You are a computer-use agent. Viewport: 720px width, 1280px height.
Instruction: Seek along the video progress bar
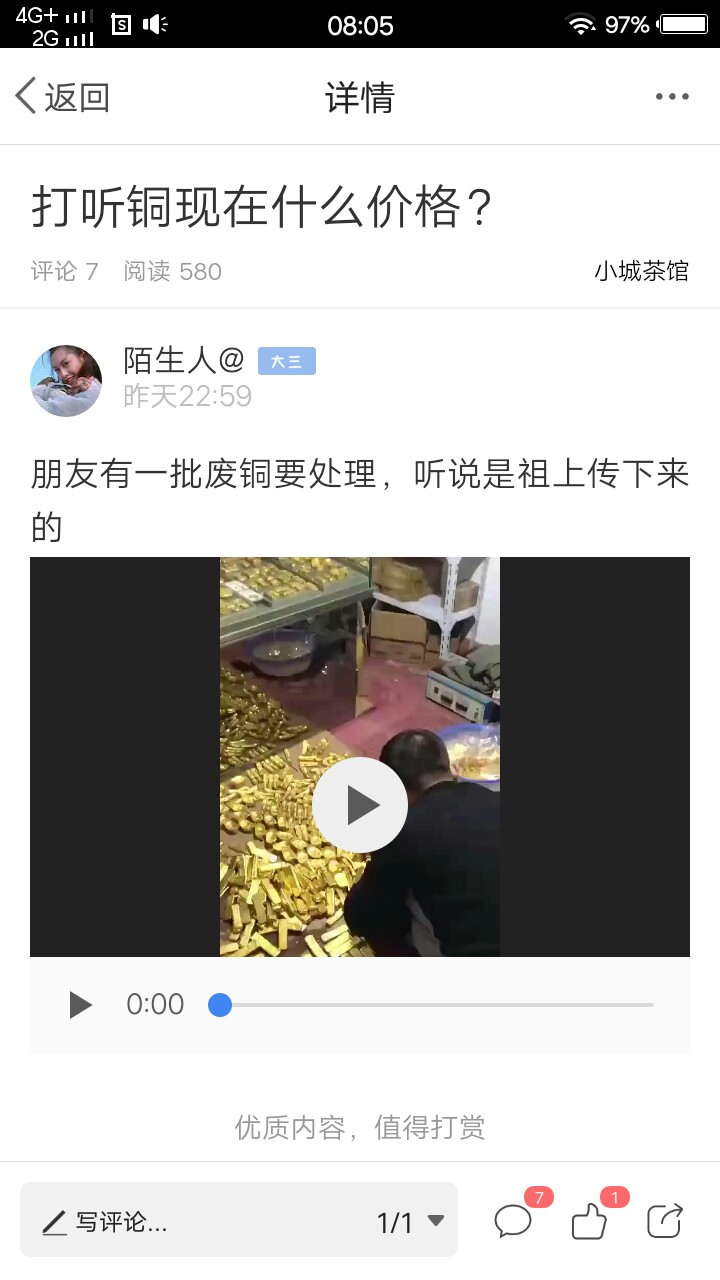tap(431, 1005)
